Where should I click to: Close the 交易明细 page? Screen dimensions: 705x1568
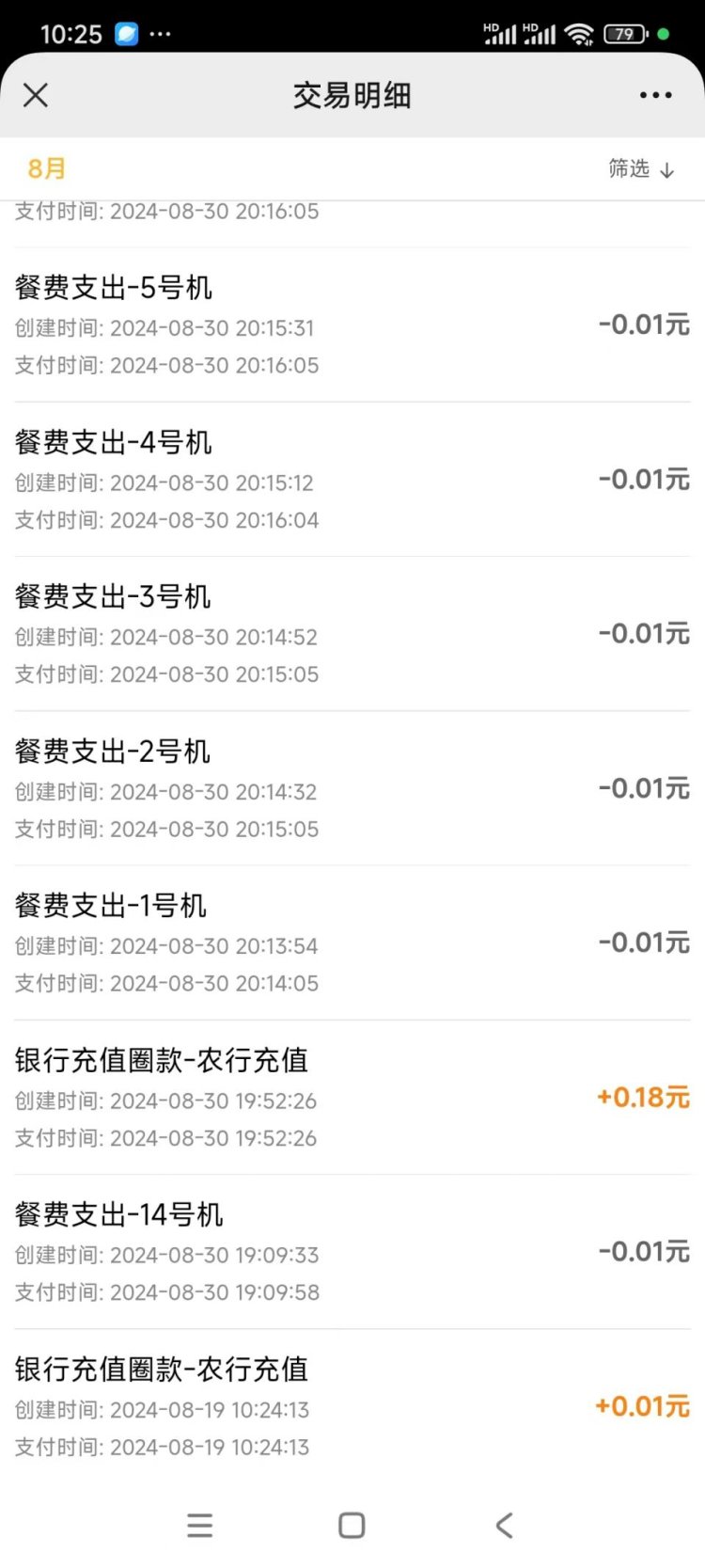click(36, 95)
